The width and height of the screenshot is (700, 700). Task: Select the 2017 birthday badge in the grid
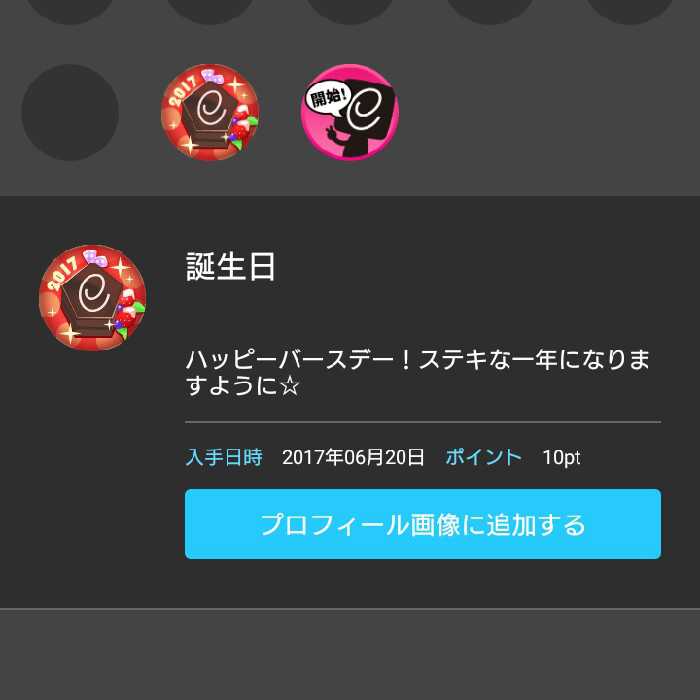coord(210,112)
